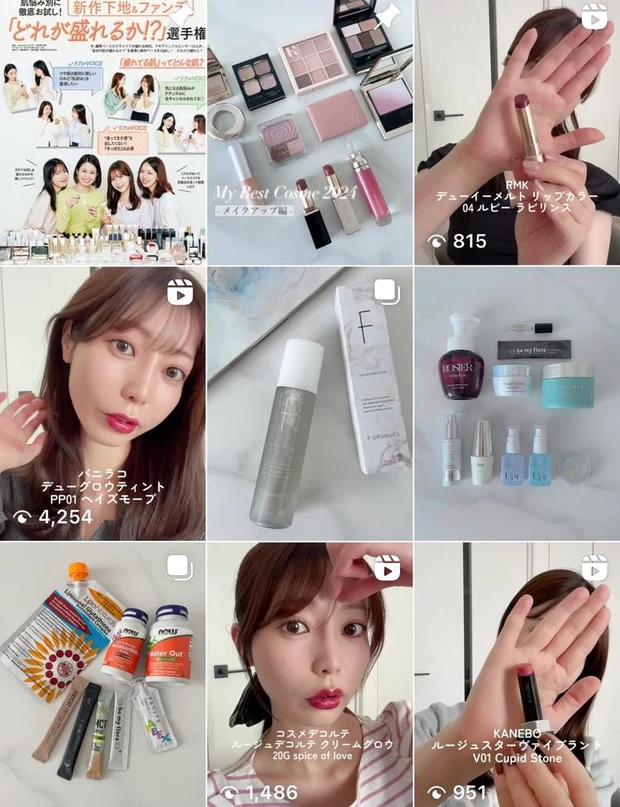Open the F Organics bottle carousel post

(x=310, y=403)
